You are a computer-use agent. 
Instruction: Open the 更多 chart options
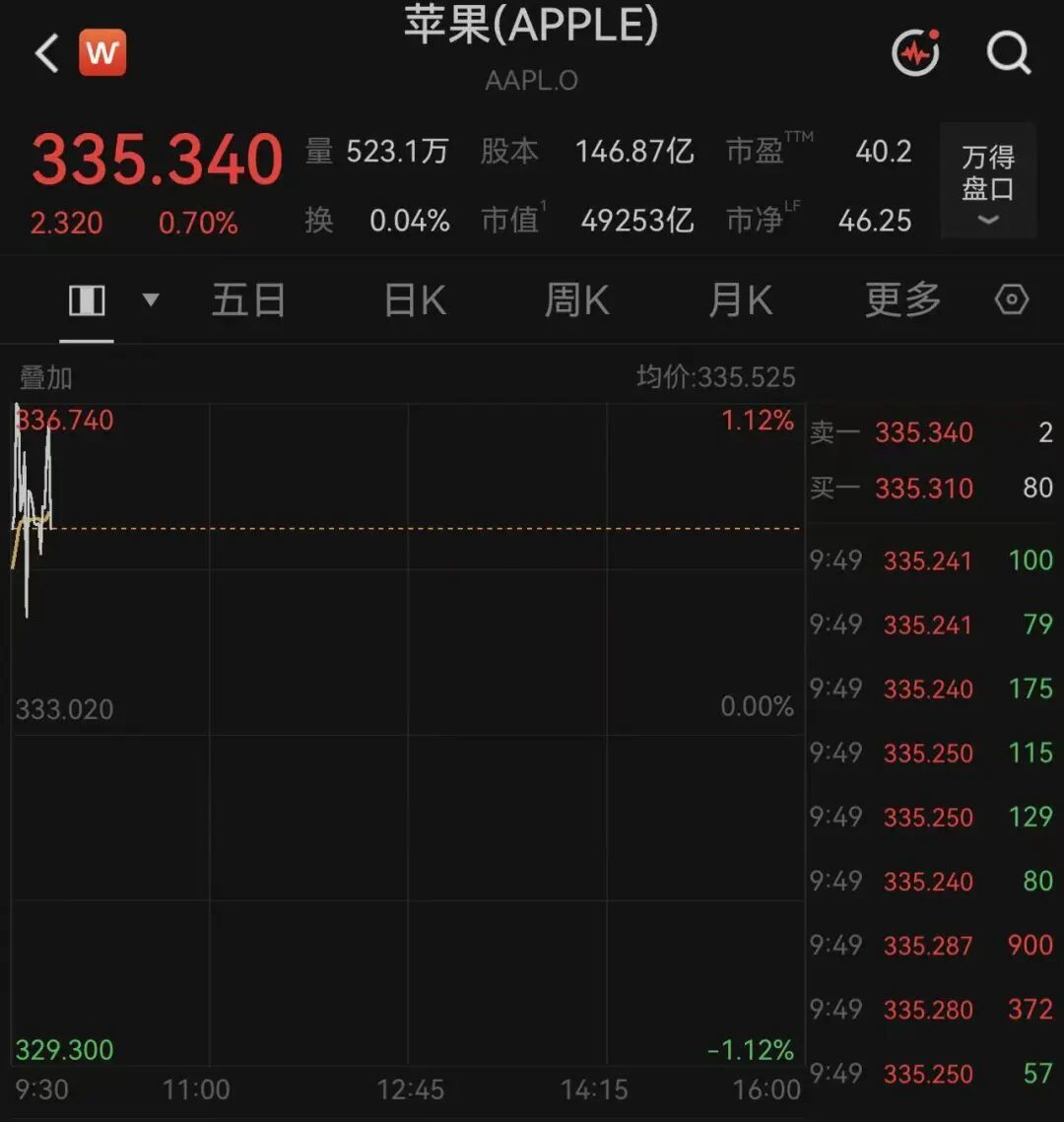pos(903,299)
